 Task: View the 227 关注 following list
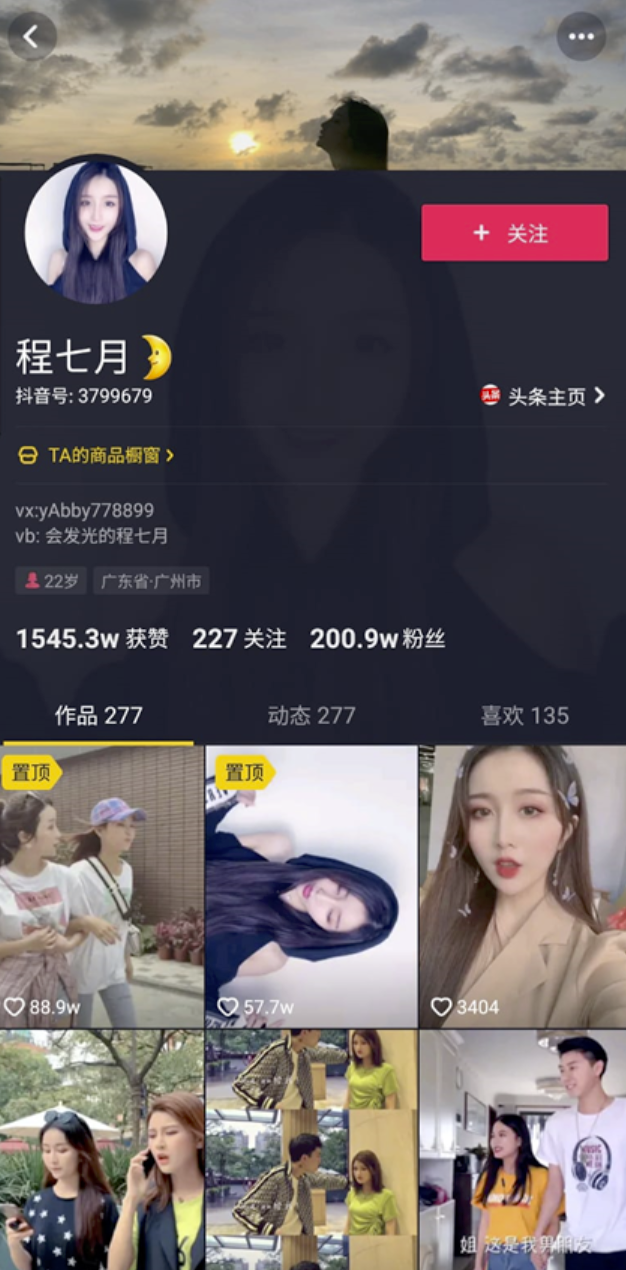(x=239, y=639)
